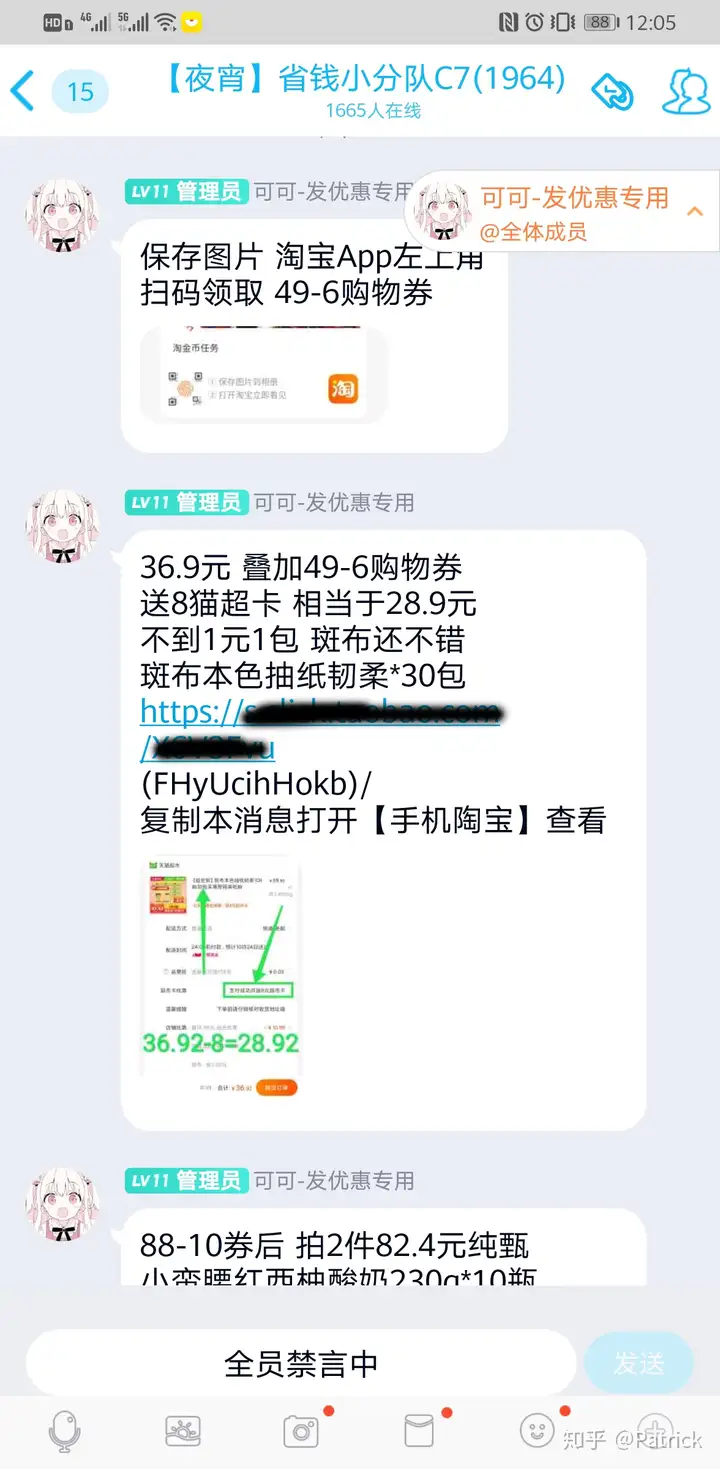The image size is (720, 1469).
Task: Open the voice microphone input
Action: tap(65, 1432)
